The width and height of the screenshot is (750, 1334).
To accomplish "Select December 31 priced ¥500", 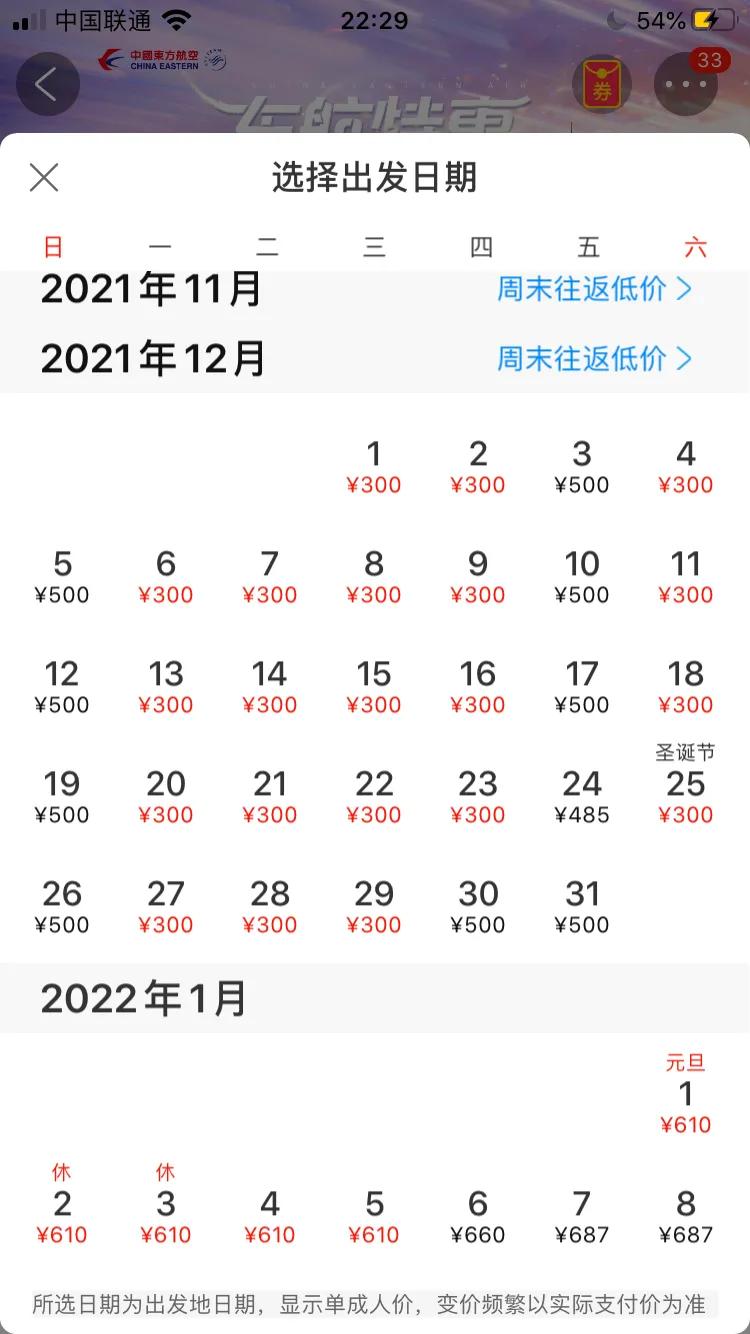I will click(582, 907).
